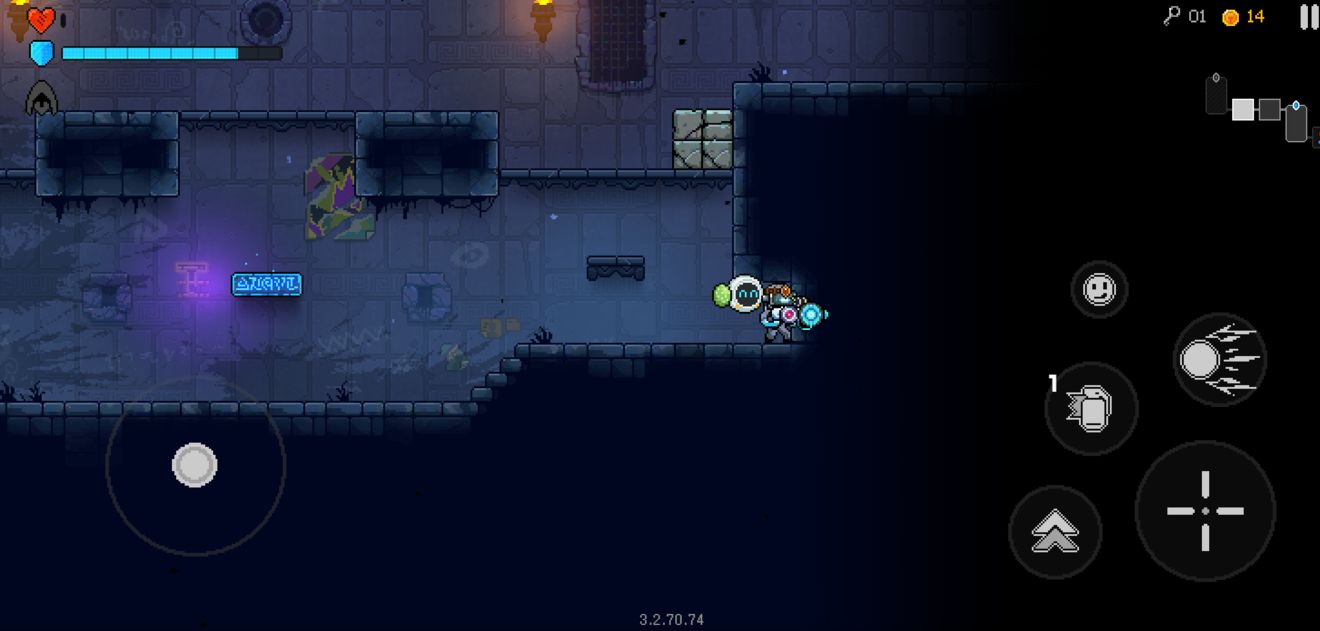1320x631 pixels.
Task: Activate the dash skill button
Action: [1219, 359]
